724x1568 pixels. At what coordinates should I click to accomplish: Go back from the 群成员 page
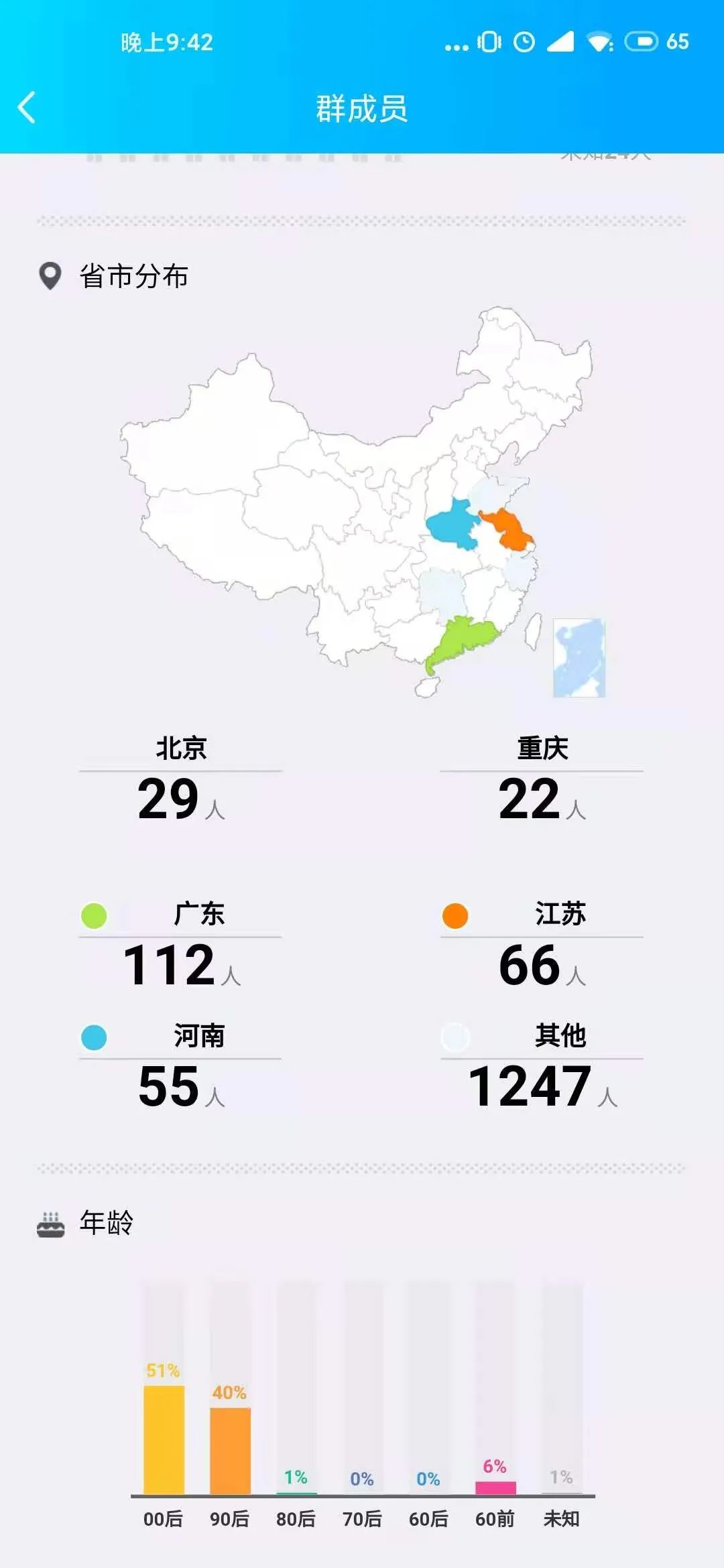click(x=27, y=108)
